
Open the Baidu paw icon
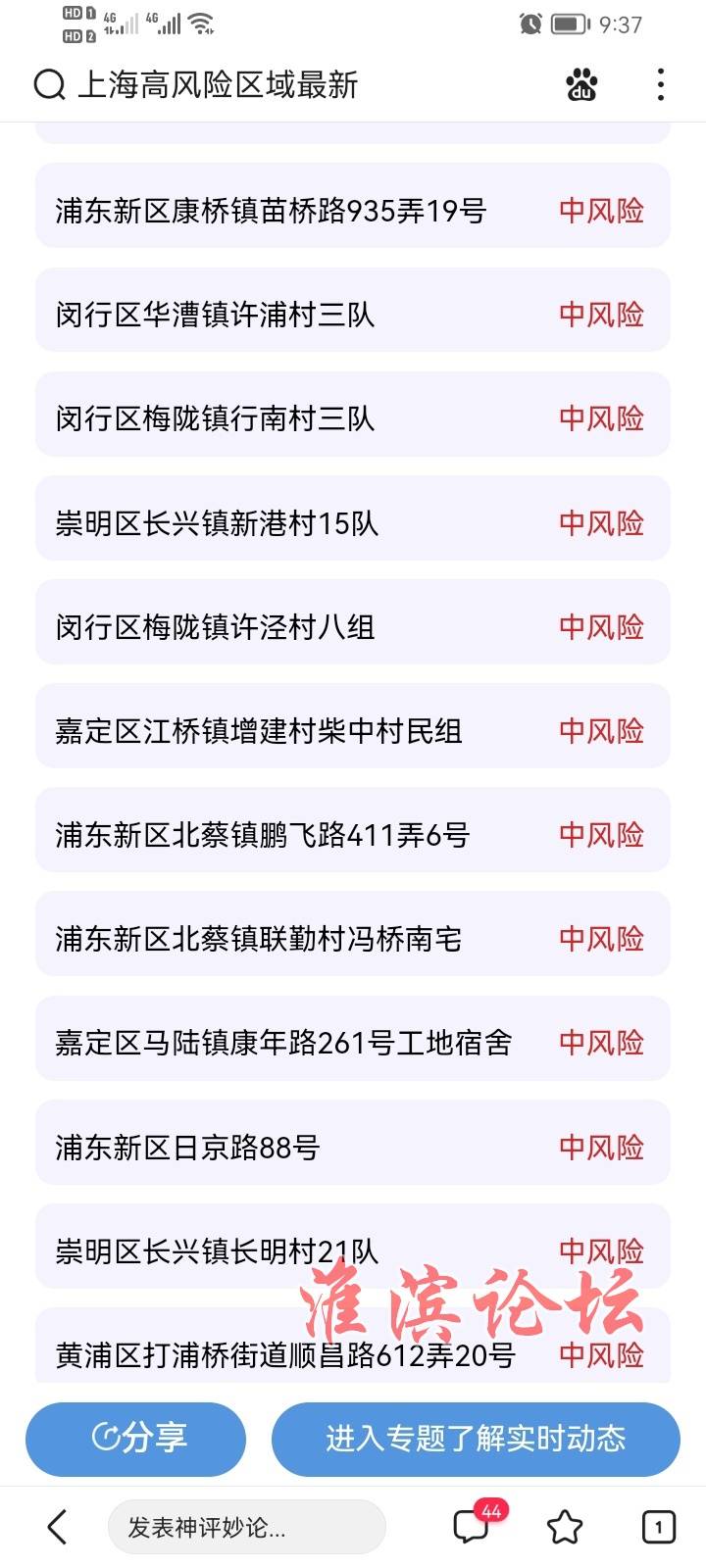click(582, 84)
